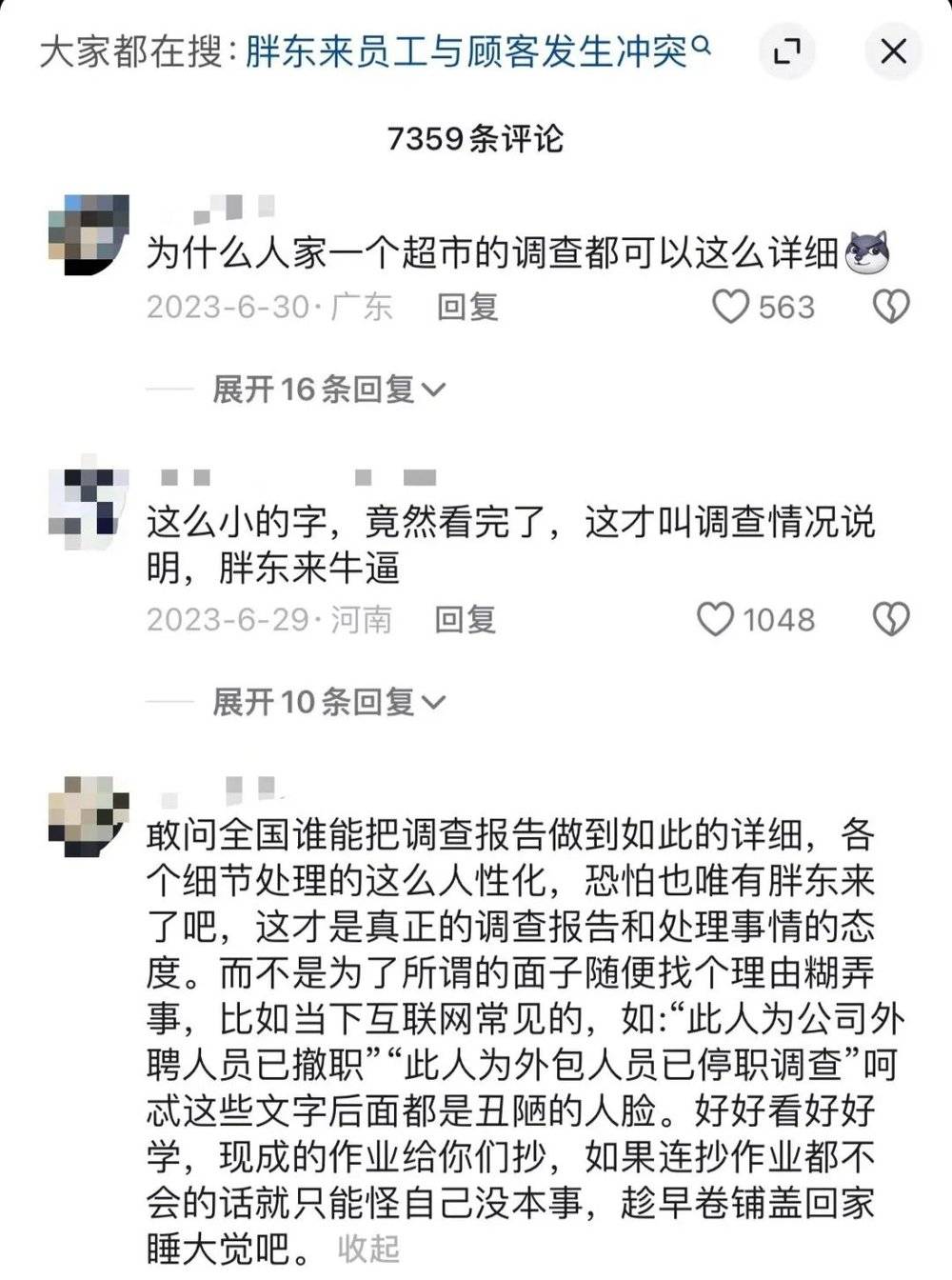This screenshot has height=1280, width=952.
Task: Reply to the 2023-6-29 Henan comment via 回复
Action: pos(466,620)
